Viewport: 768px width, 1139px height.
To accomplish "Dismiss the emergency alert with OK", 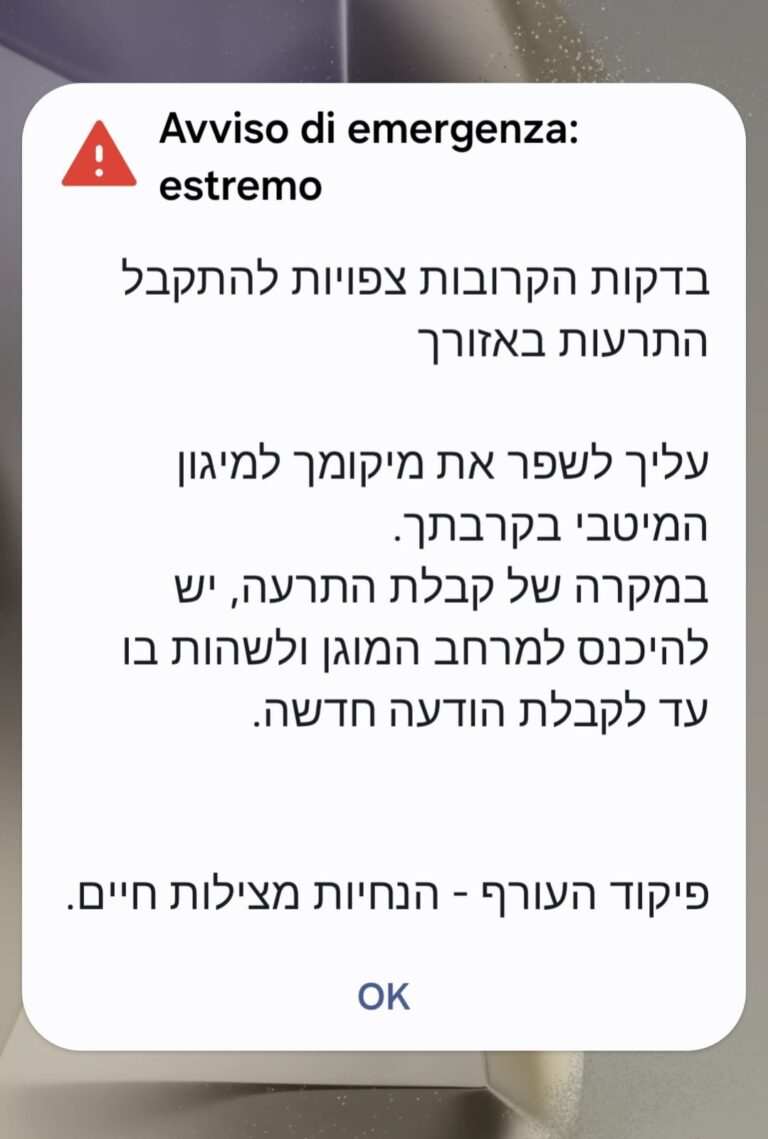I will pyautogui.click(x=384, y=996).
